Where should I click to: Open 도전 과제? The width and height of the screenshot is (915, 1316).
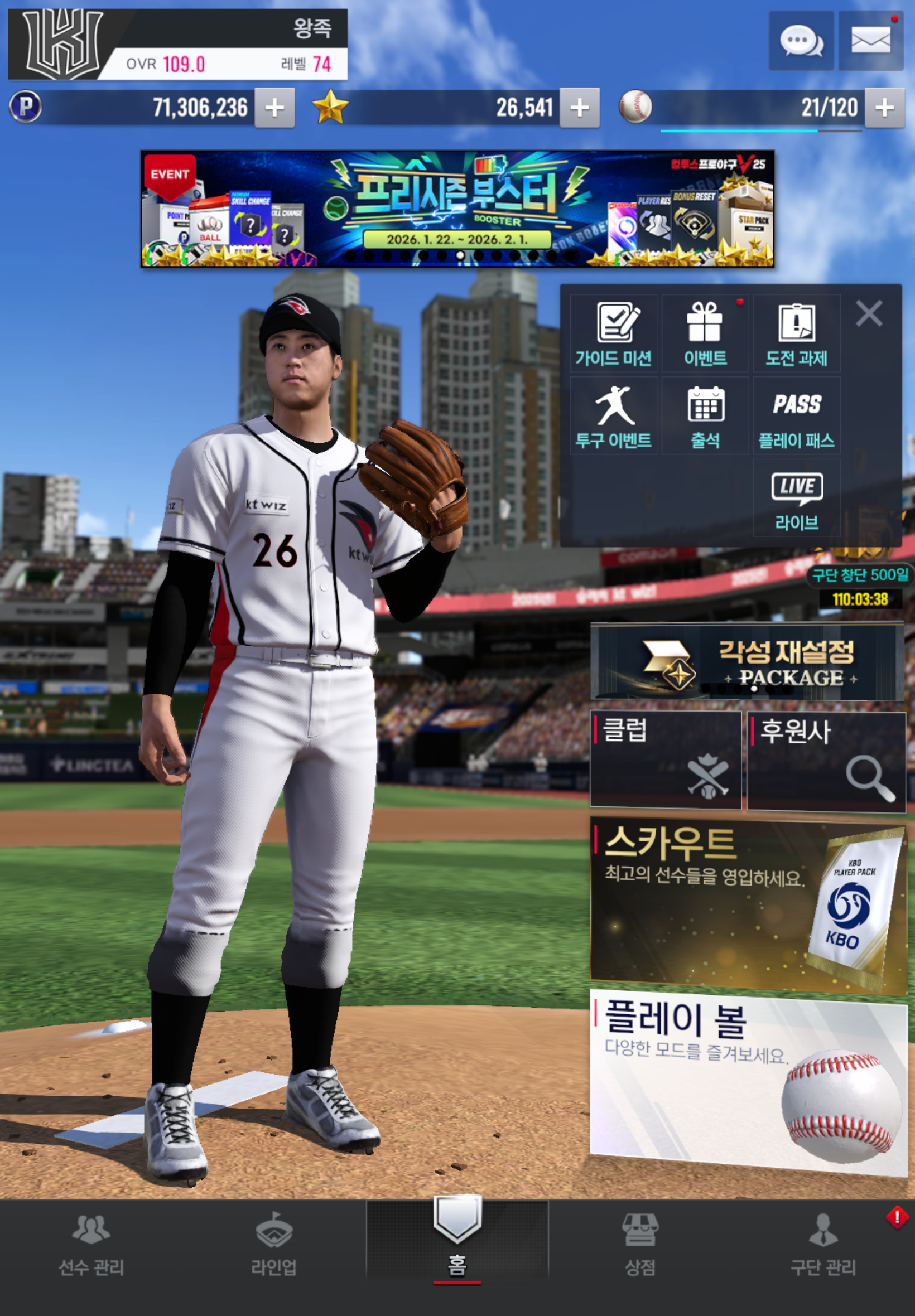tap(796, 334)
